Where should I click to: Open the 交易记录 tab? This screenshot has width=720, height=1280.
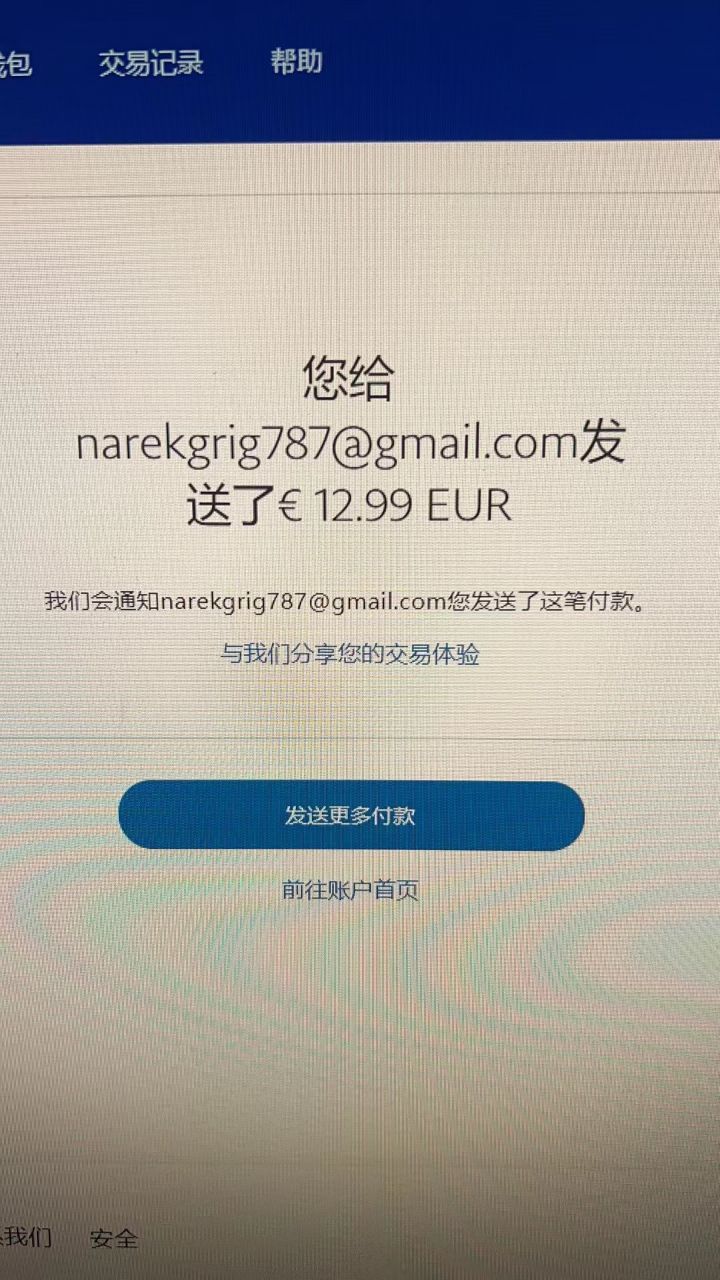151,63
